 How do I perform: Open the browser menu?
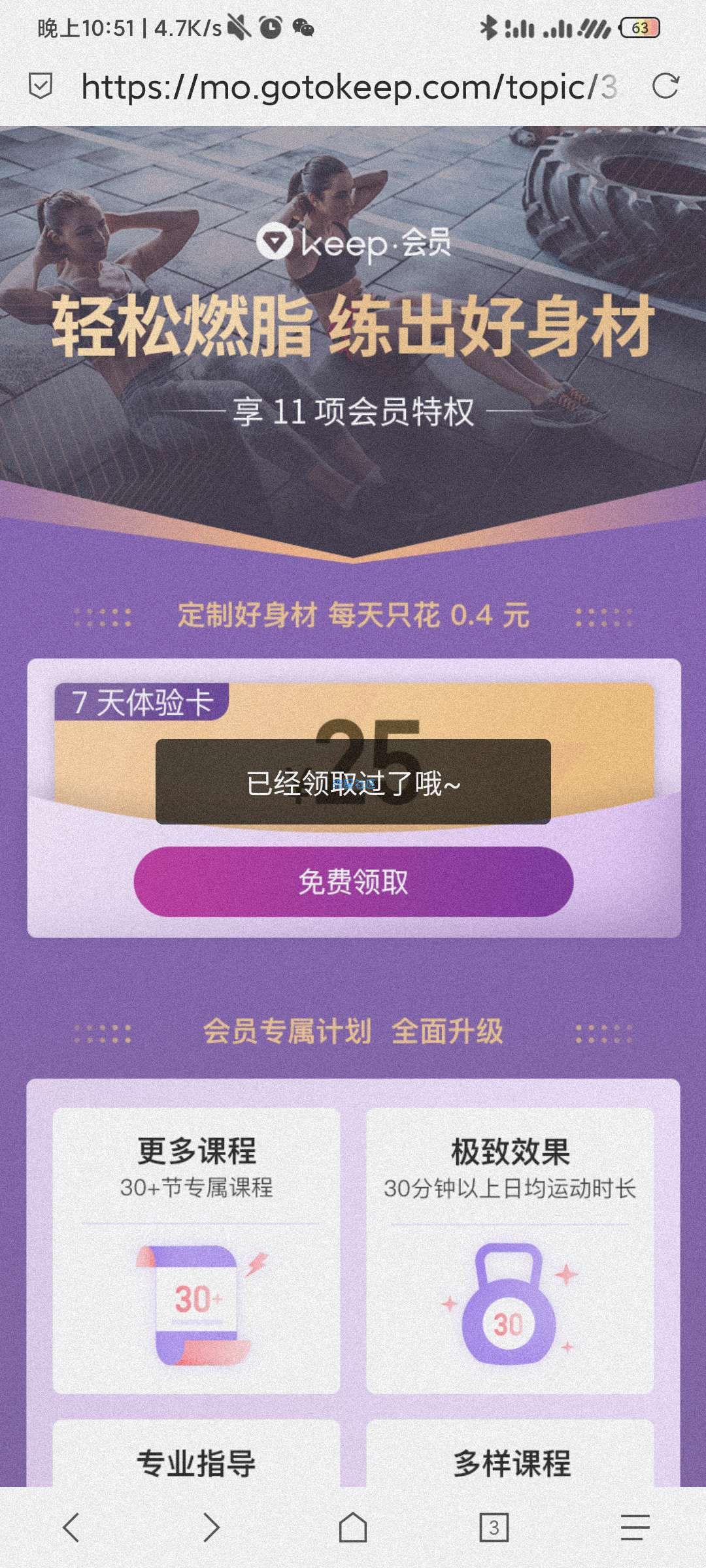click(634, 1527)
